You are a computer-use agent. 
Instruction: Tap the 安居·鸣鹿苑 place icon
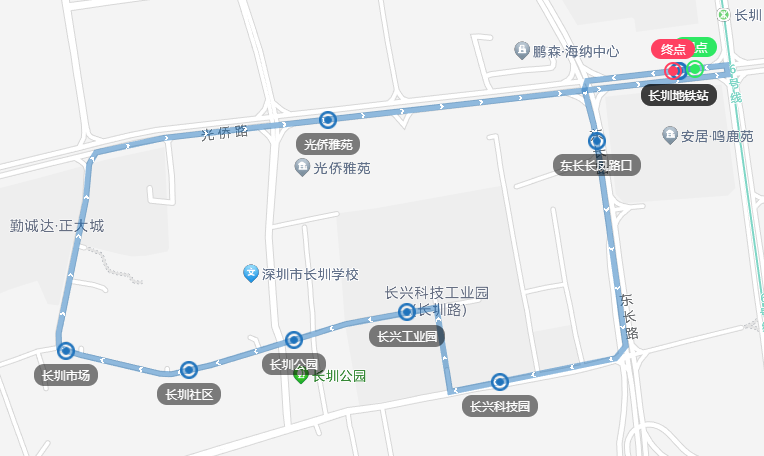click(670, 135)
